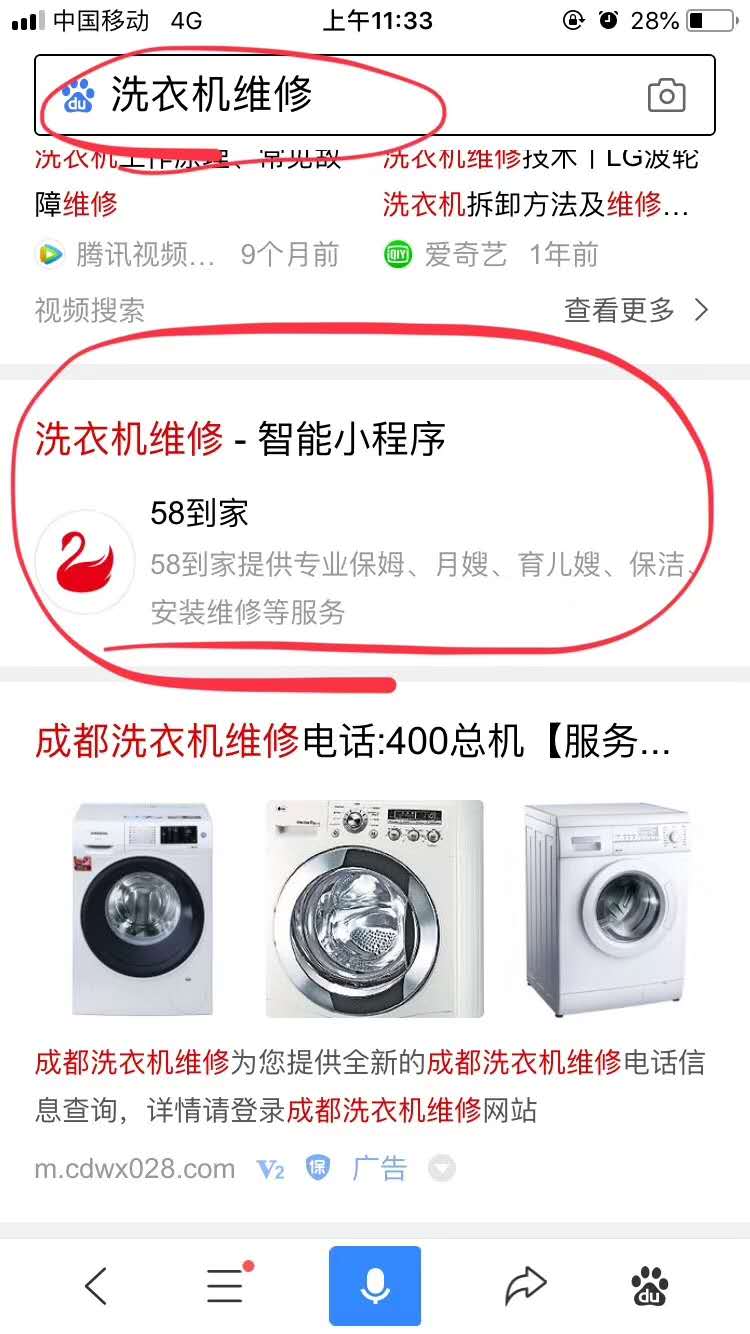The width and height of the screenshot is (750, 1334).
Task: Go back with the bottom back arrow
Action: (x=96, y=1286)
